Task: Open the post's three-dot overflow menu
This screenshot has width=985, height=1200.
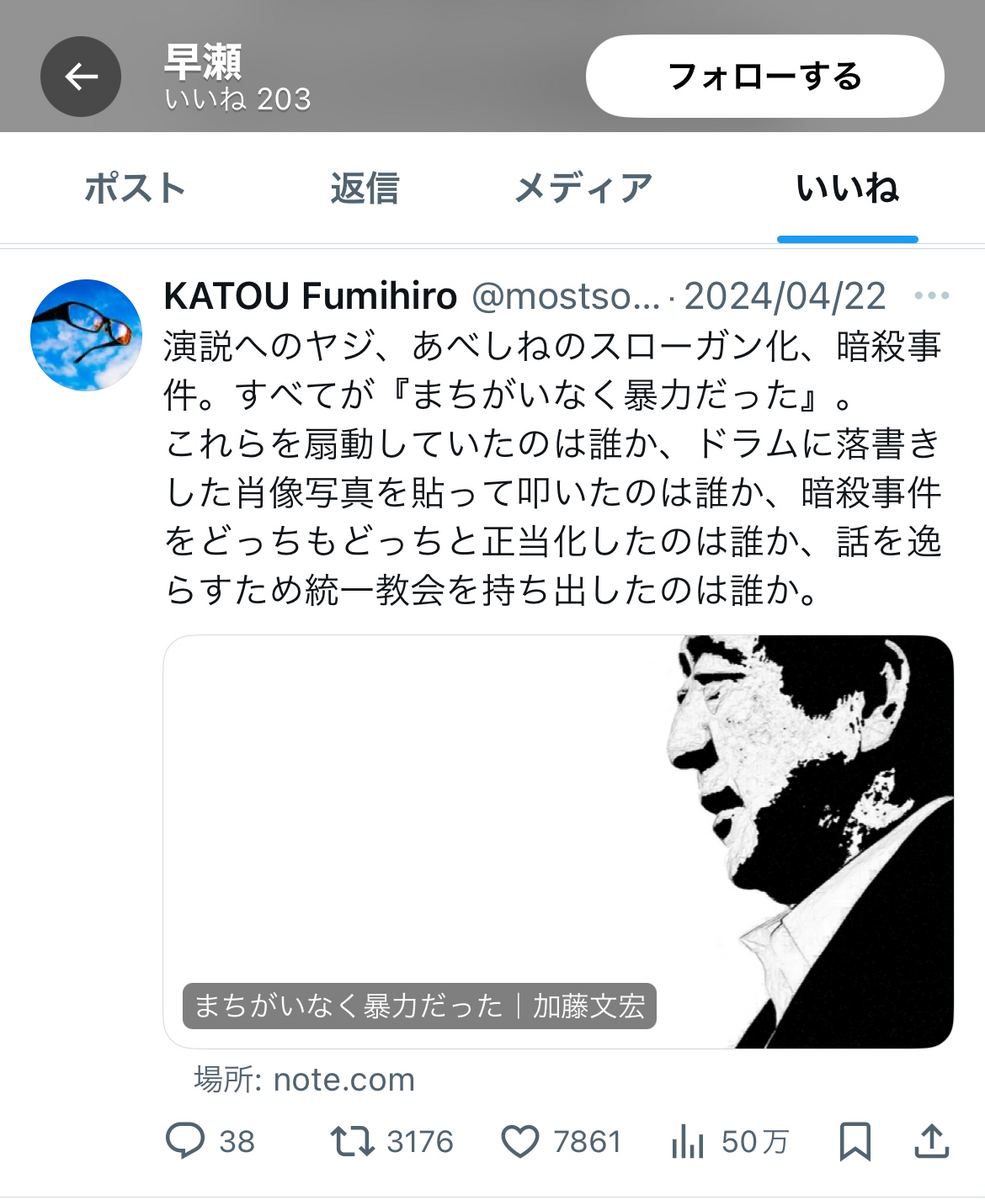Action: click(x=931, y=297)
